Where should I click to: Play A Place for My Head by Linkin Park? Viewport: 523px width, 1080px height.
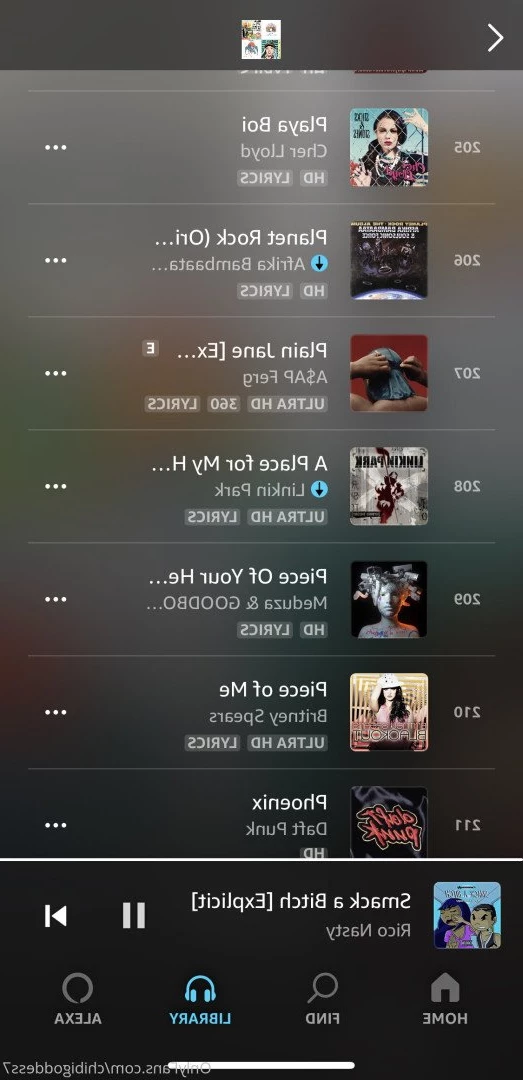pyautogui.click(x=261, y=486)
